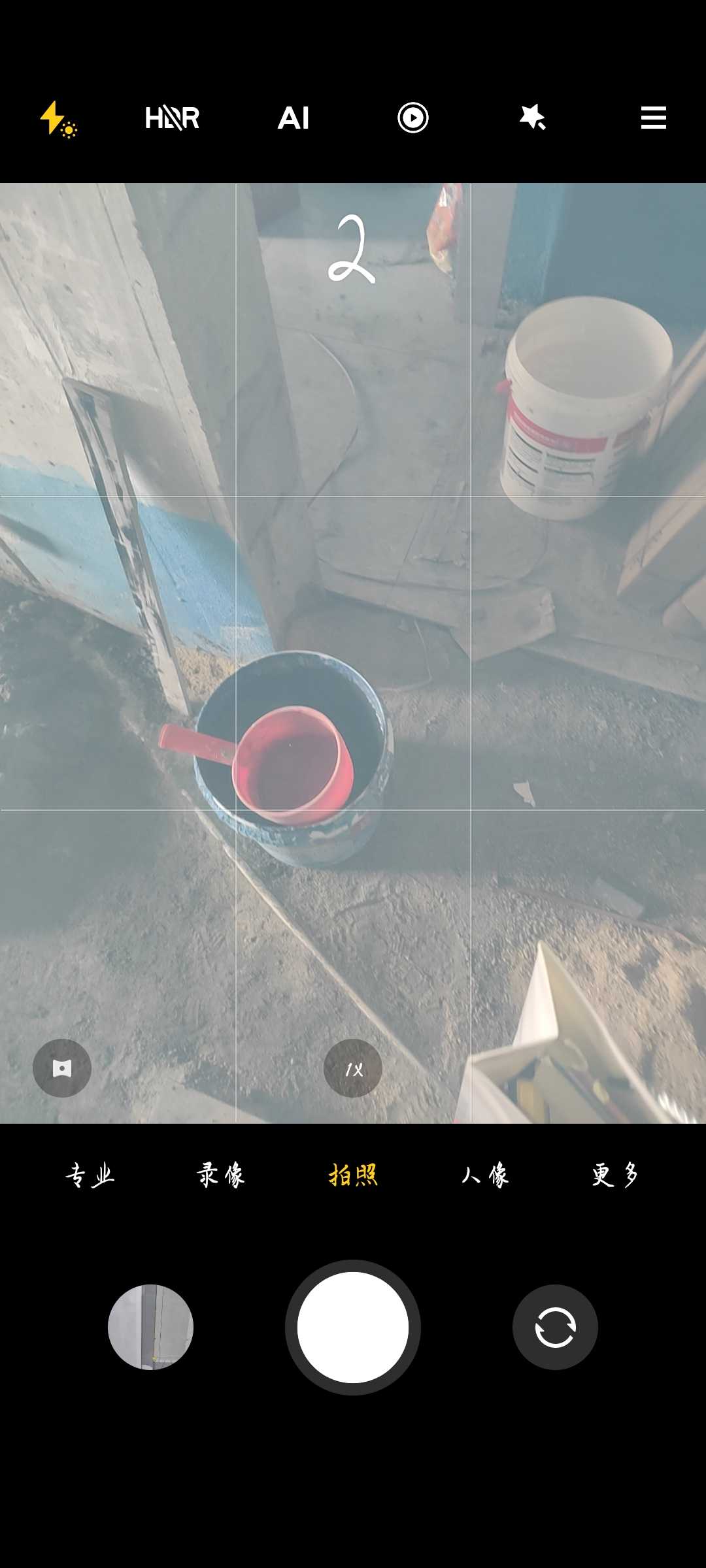Open the last photo gallery thumbnail
The image size is (706, 1568).
pos(150,1327)
